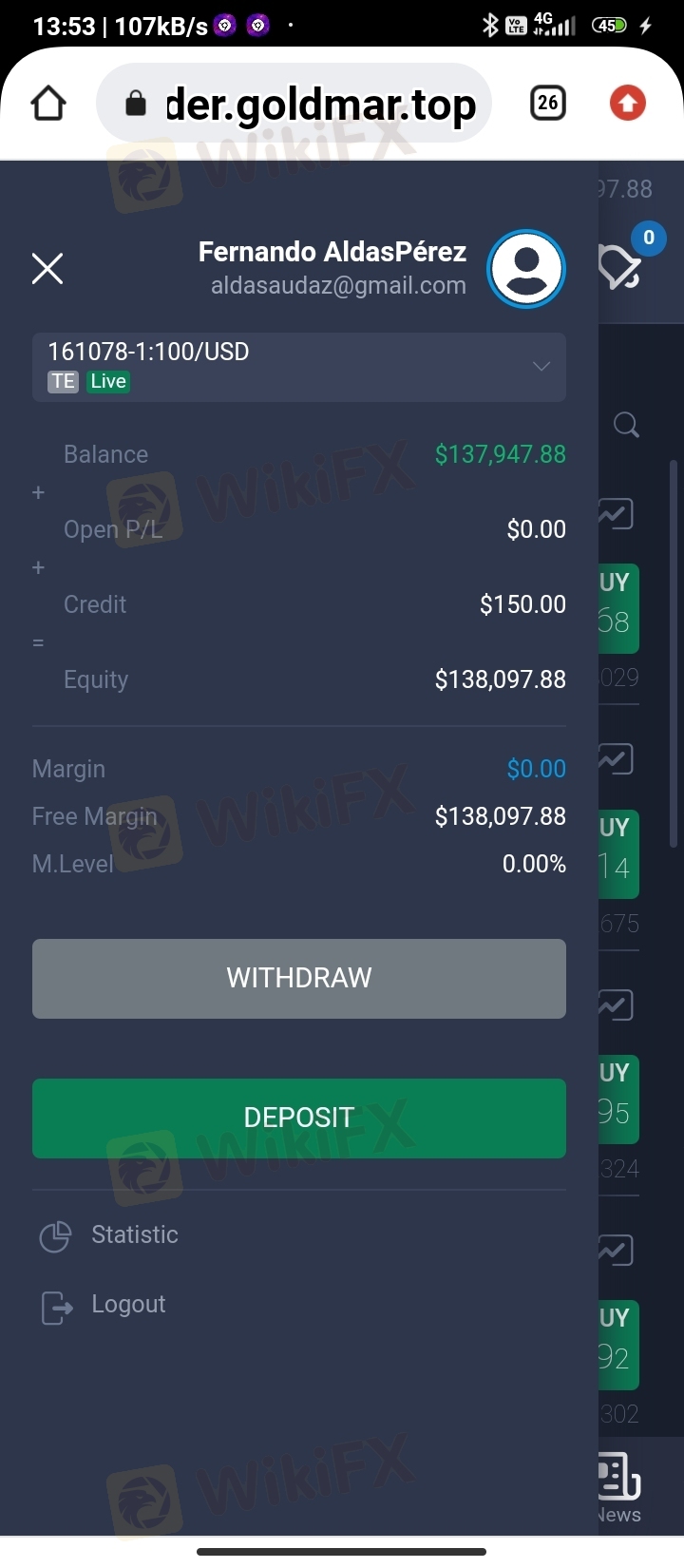Tap the WITHDRAW button
This screenshot has width=684, height=1568.
(299, 979)
